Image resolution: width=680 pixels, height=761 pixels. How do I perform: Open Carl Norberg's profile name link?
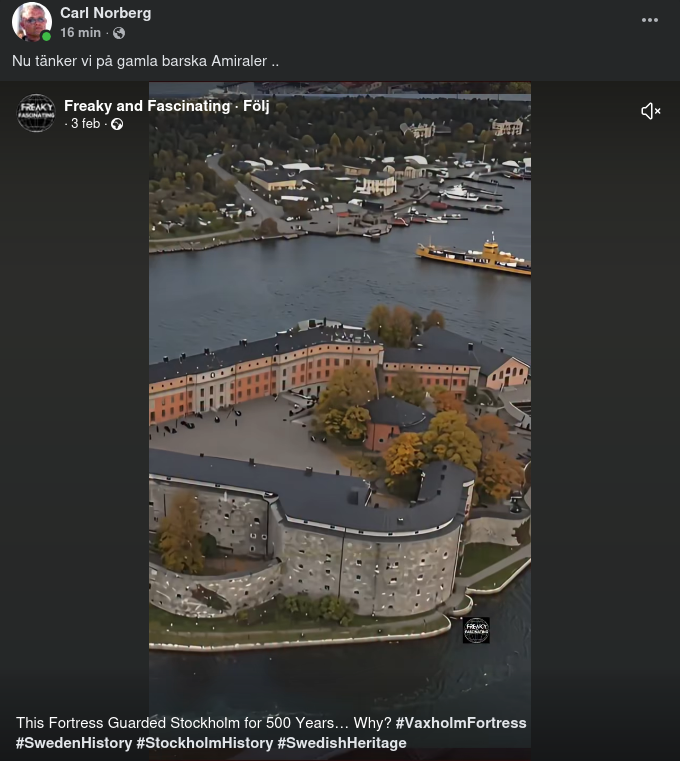click(x=105, y=13)
